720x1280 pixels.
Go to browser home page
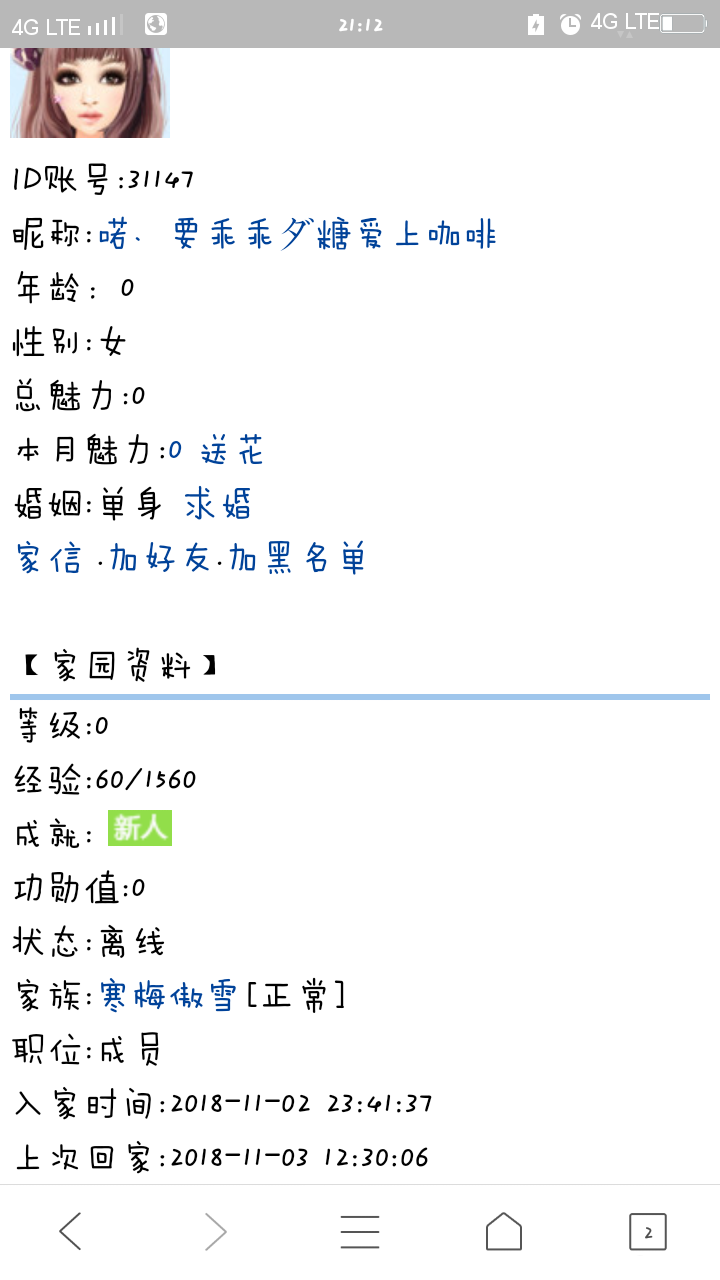[504, 1231]
